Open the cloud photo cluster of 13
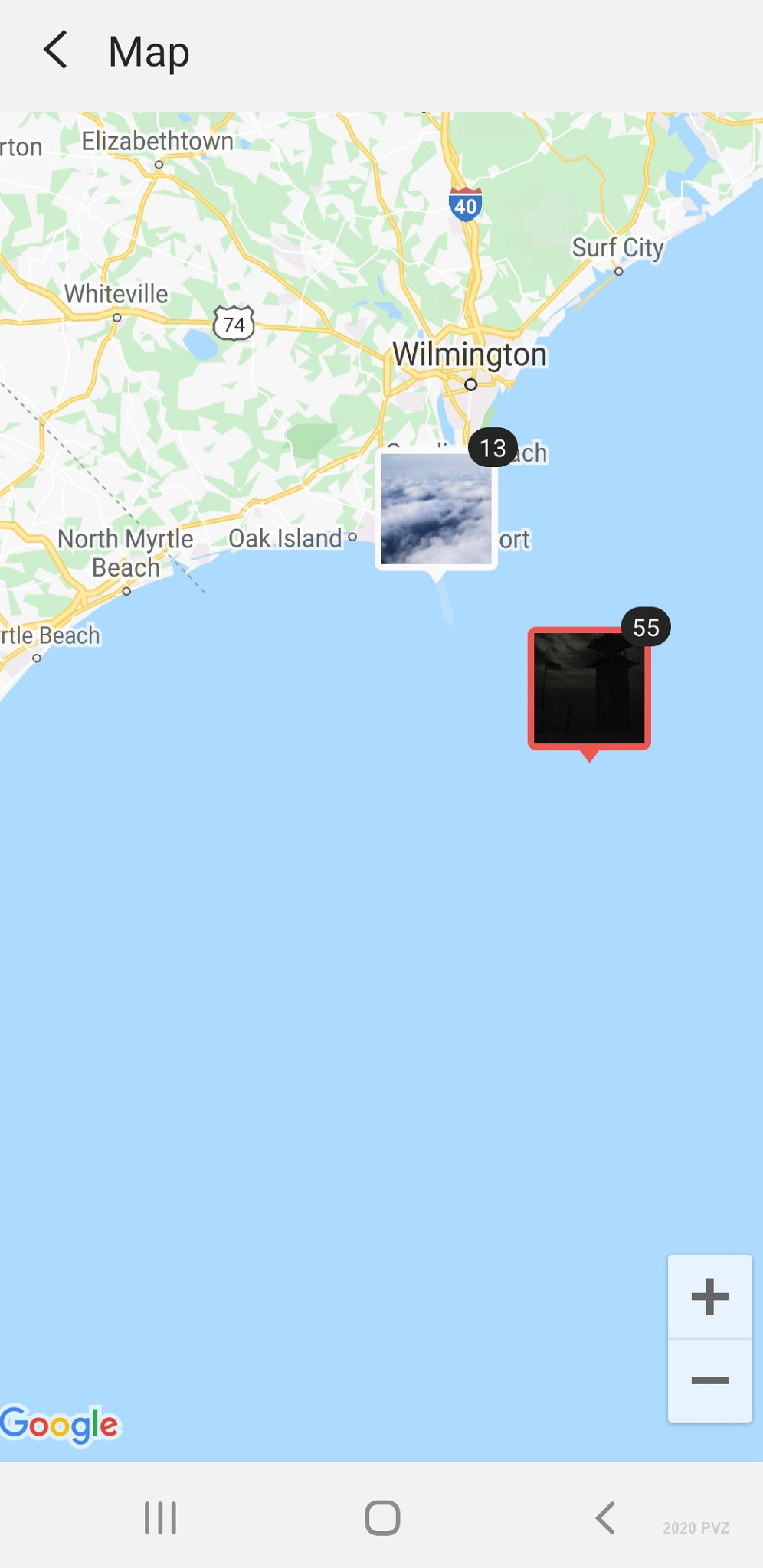The image size is (763, 1568). 436,509
